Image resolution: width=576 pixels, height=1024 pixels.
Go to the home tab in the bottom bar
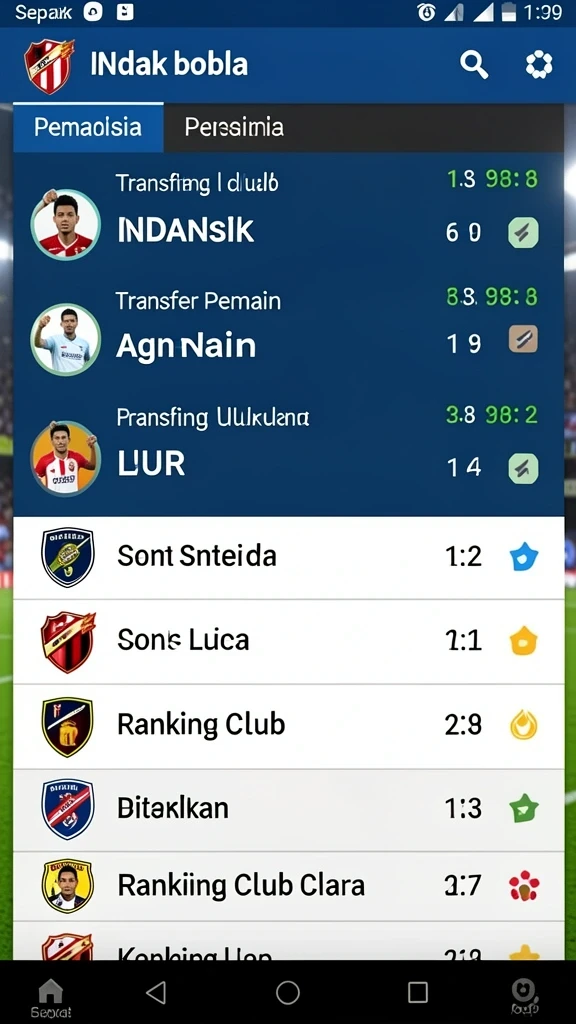coord(50,997)
